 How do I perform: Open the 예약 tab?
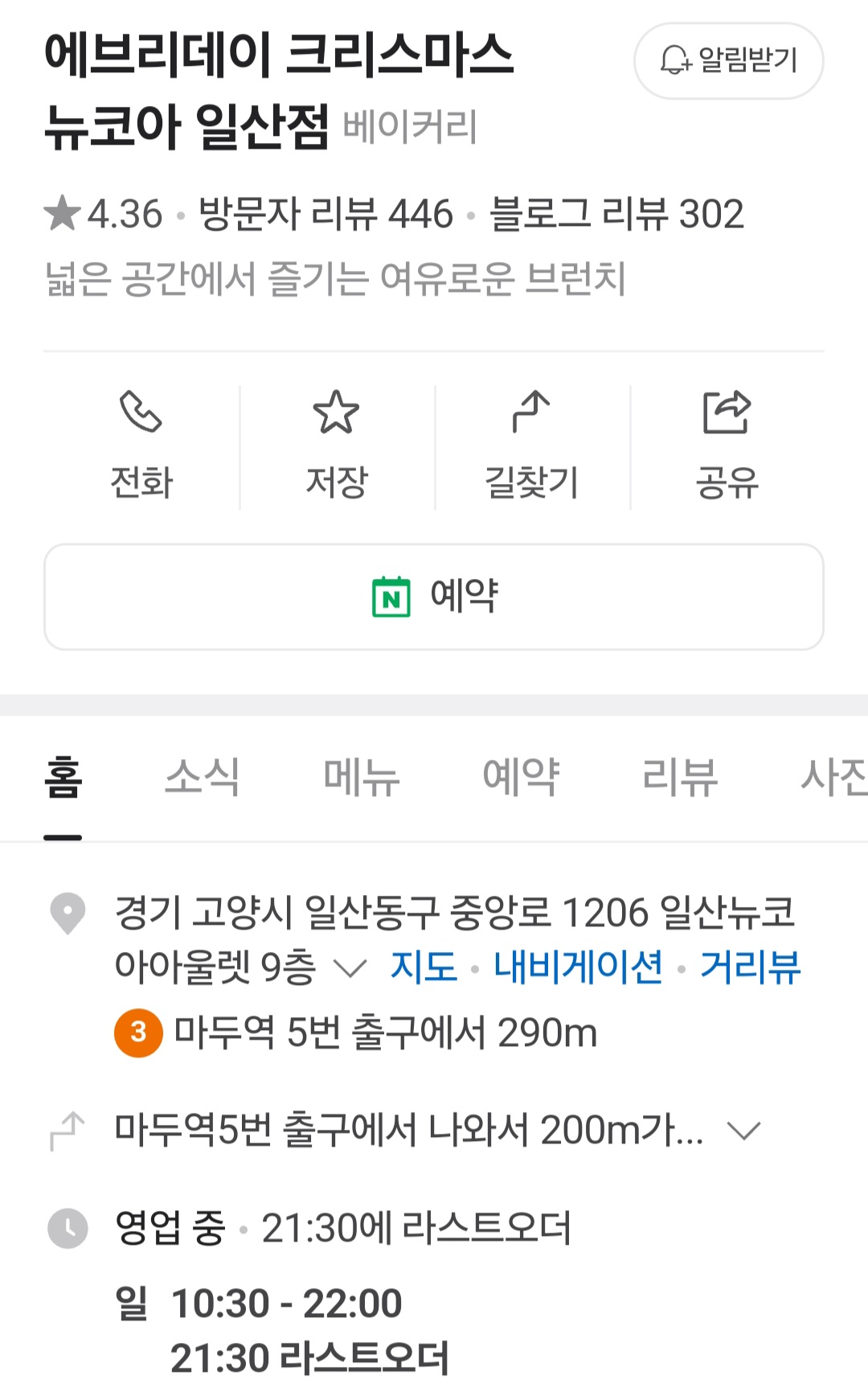coord(520,778)
